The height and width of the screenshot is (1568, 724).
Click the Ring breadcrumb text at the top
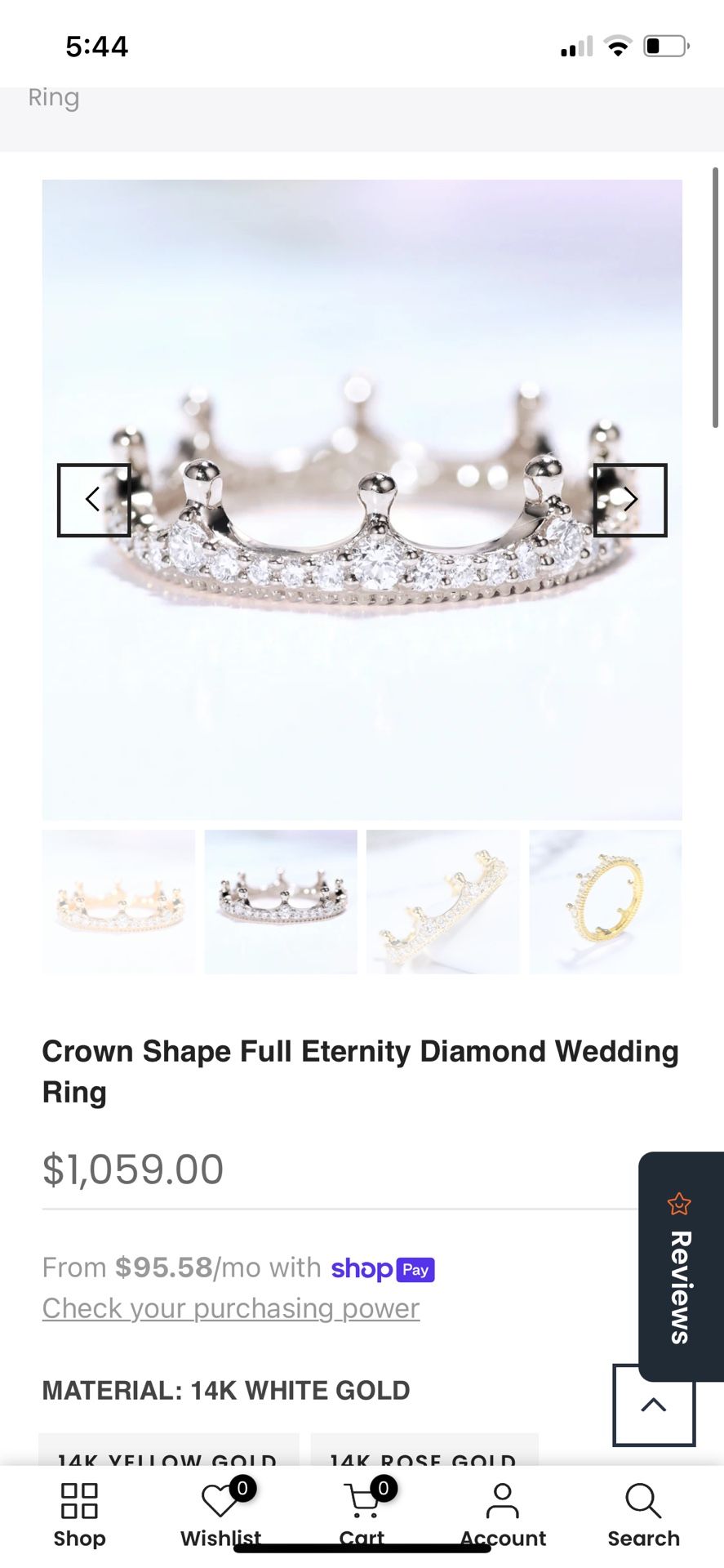pyautogui.click(x=53, y=97)
